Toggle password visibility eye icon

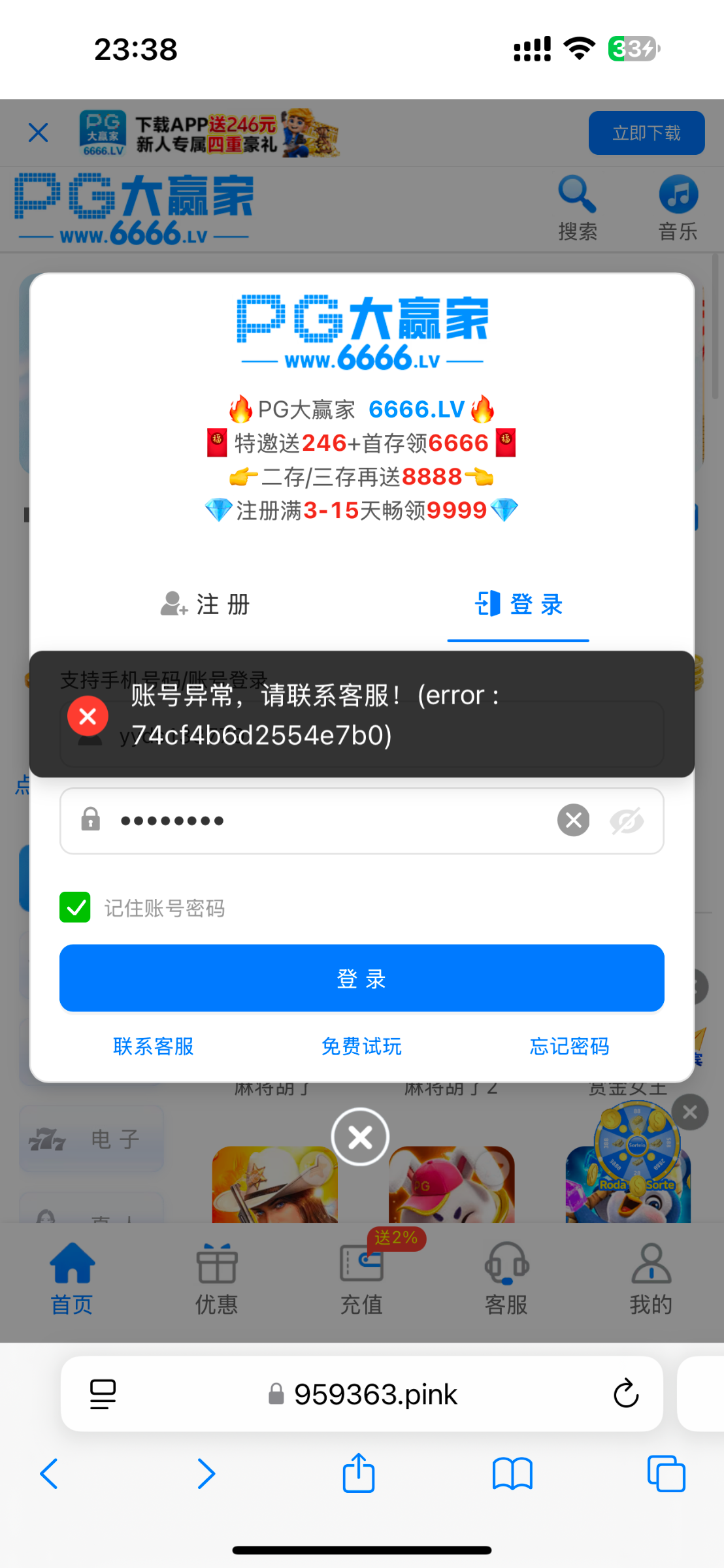(x=627, y=821)
